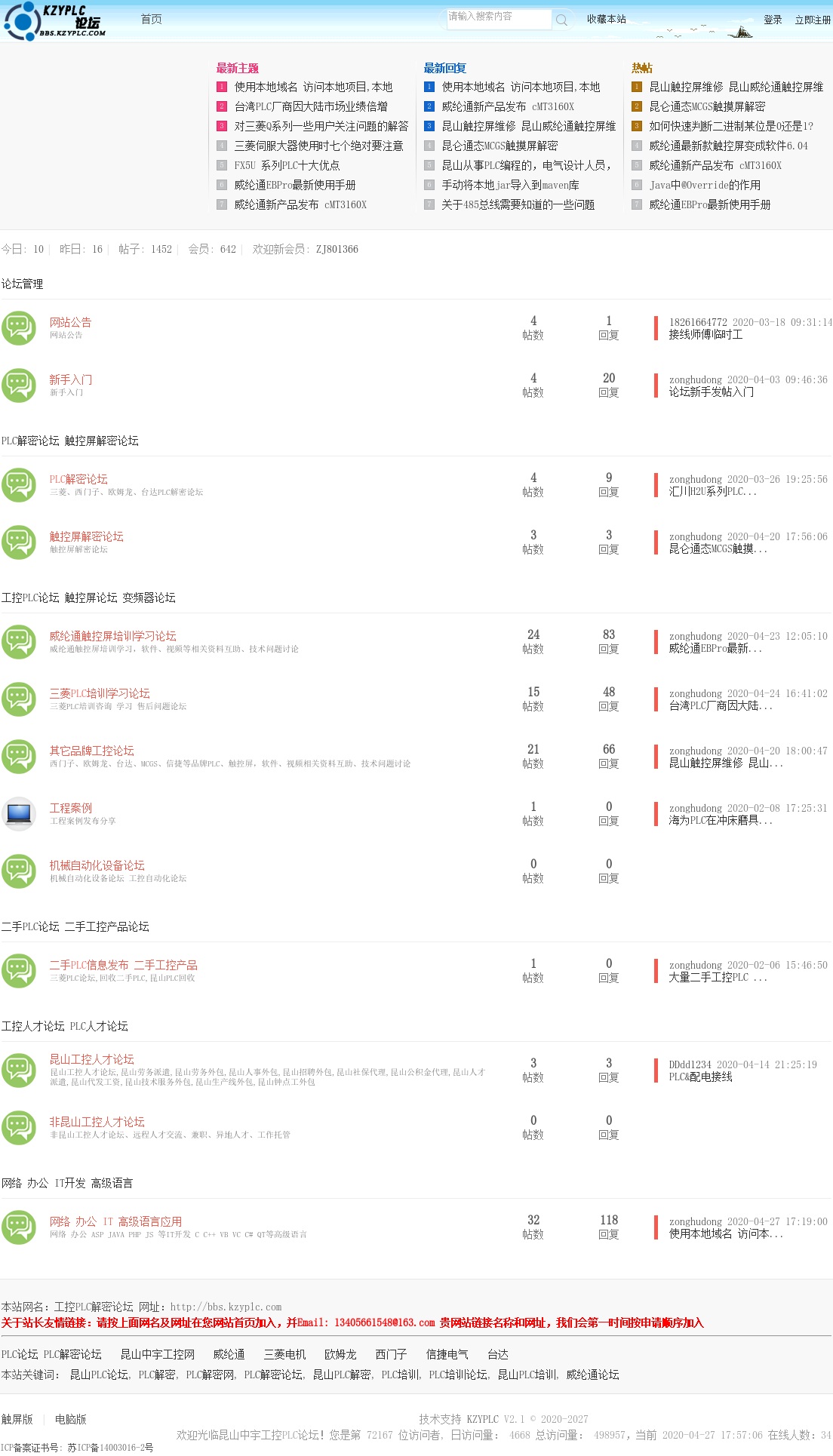The height and width of the screenshot is (1456, 833).
Task: Enter the 三菱PLC培训学习论坛 board
Action: tap(100, 693)
